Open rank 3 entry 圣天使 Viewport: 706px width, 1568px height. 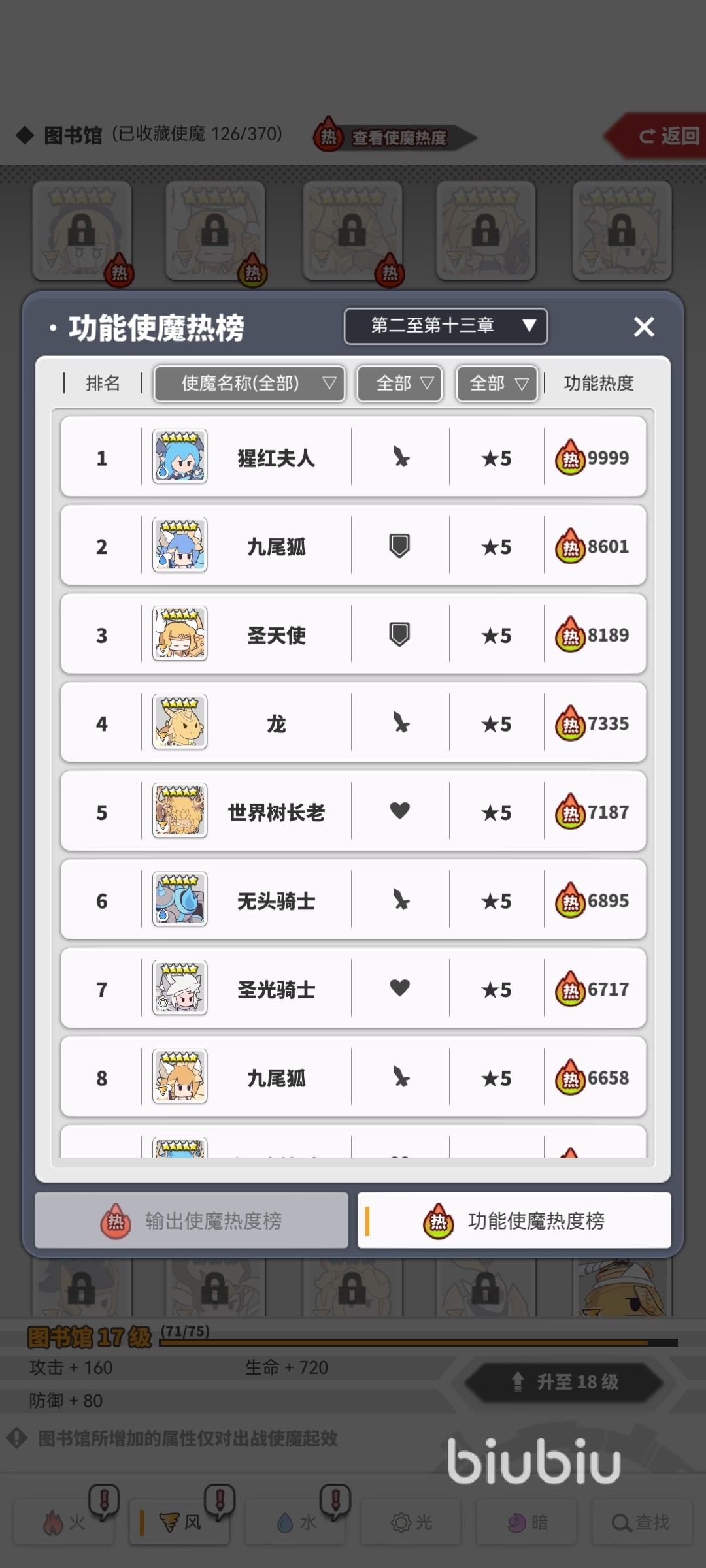353,634
